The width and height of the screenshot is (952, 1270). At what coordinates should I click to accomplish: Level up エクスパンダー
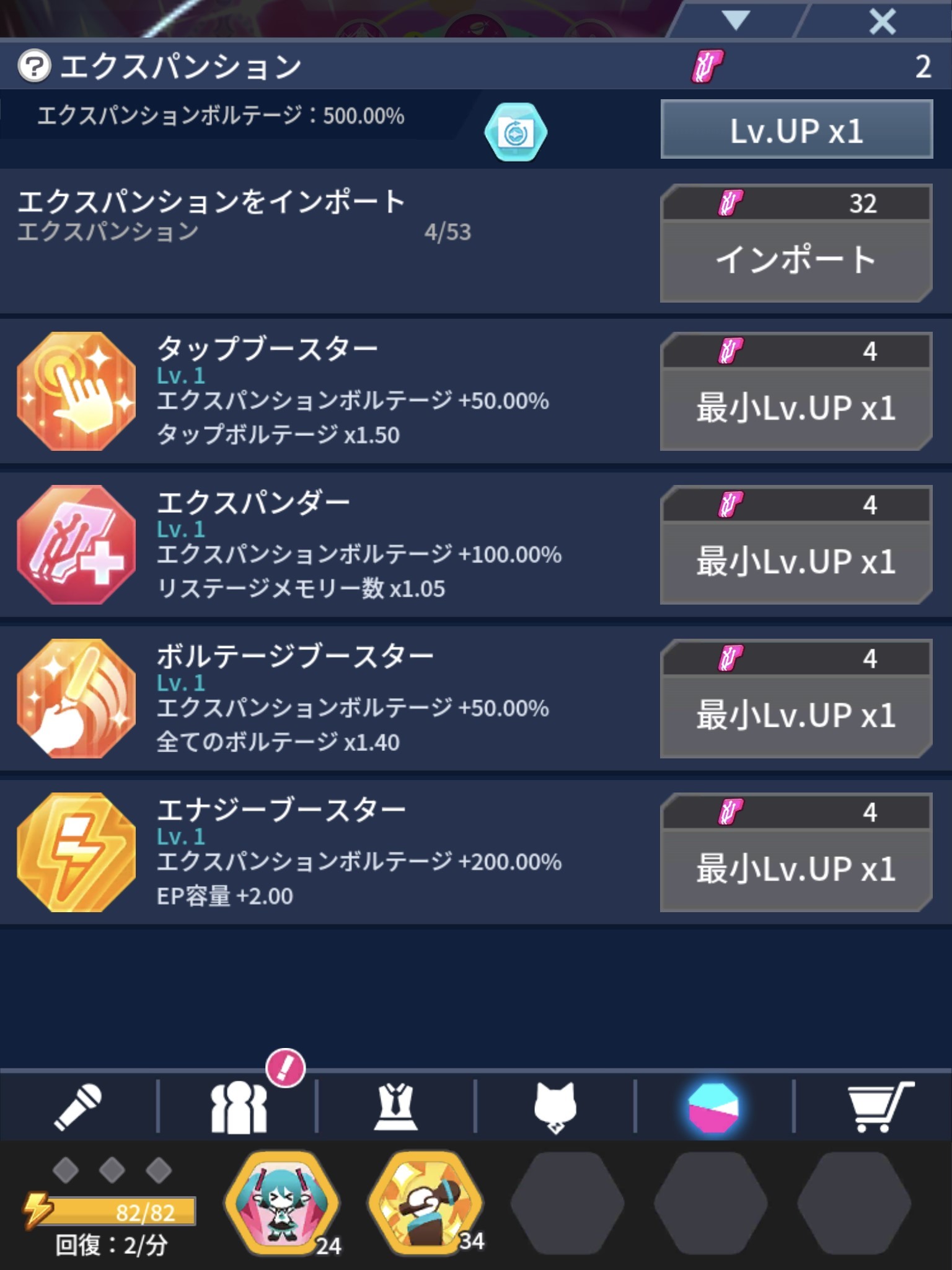coord(796,561)
